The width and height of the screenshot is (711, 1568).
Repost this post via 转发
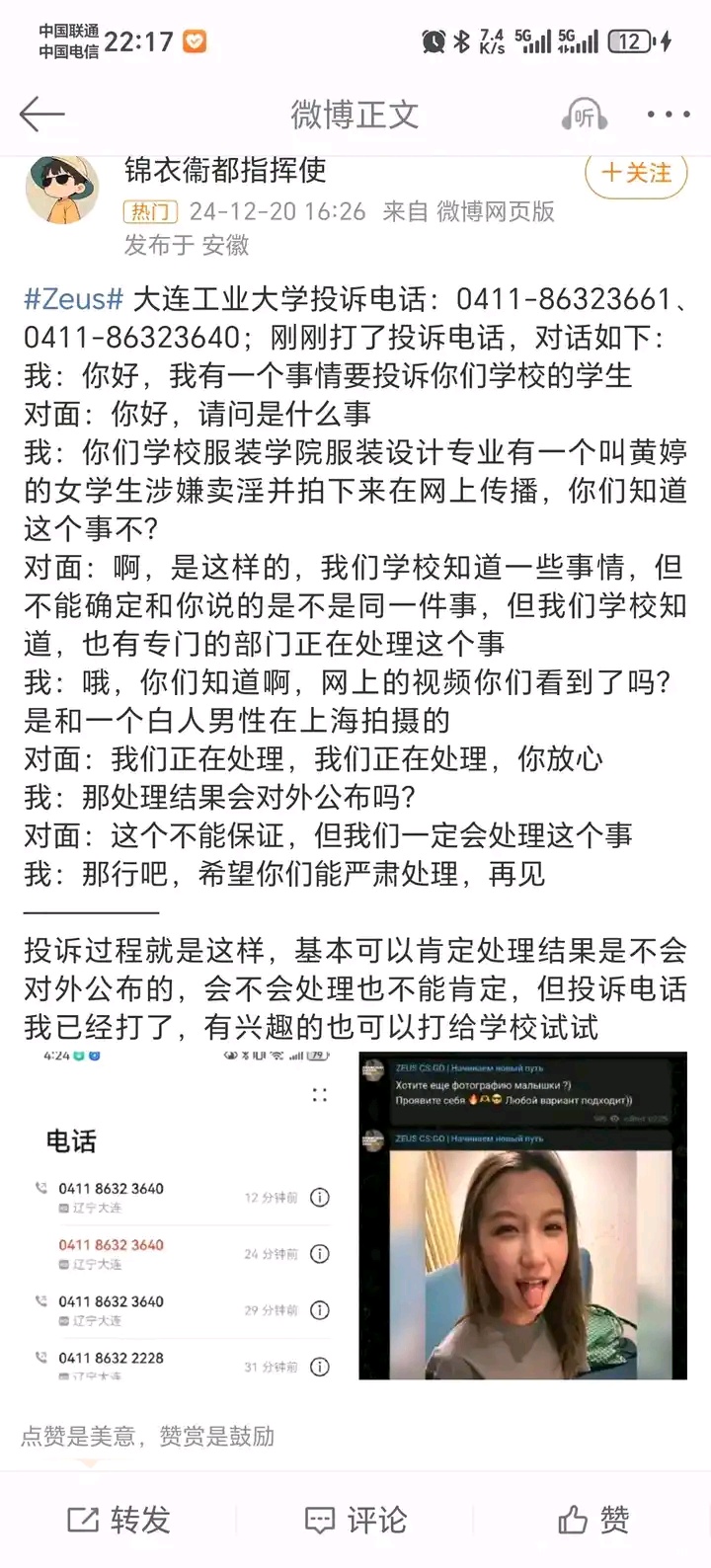(x=118, y=1520)
